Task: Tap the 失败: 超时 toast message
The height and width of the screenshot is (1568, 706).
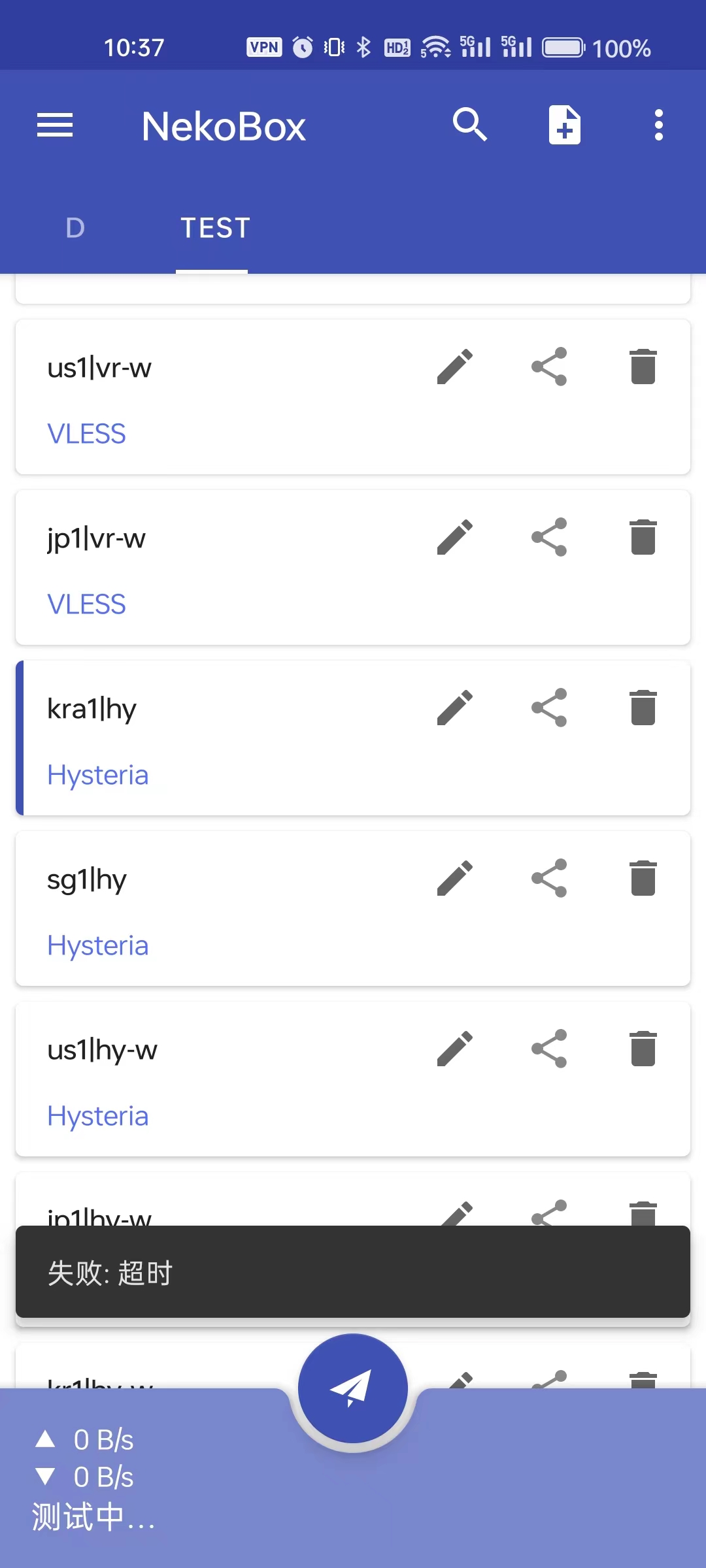Action: click(352, 1273)
